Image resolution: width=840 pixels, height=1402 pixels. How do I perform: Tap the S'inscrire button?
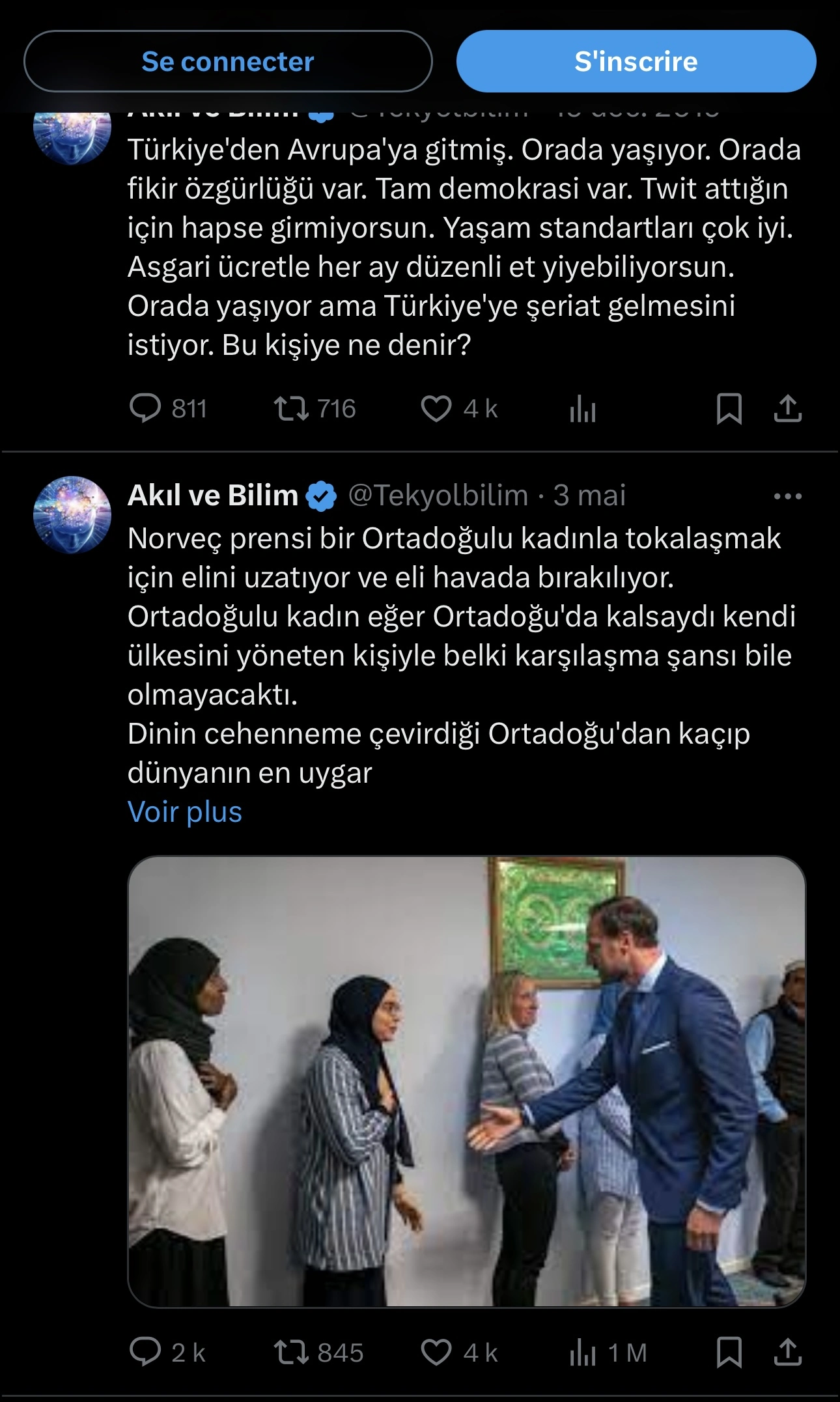click(636, 61)
